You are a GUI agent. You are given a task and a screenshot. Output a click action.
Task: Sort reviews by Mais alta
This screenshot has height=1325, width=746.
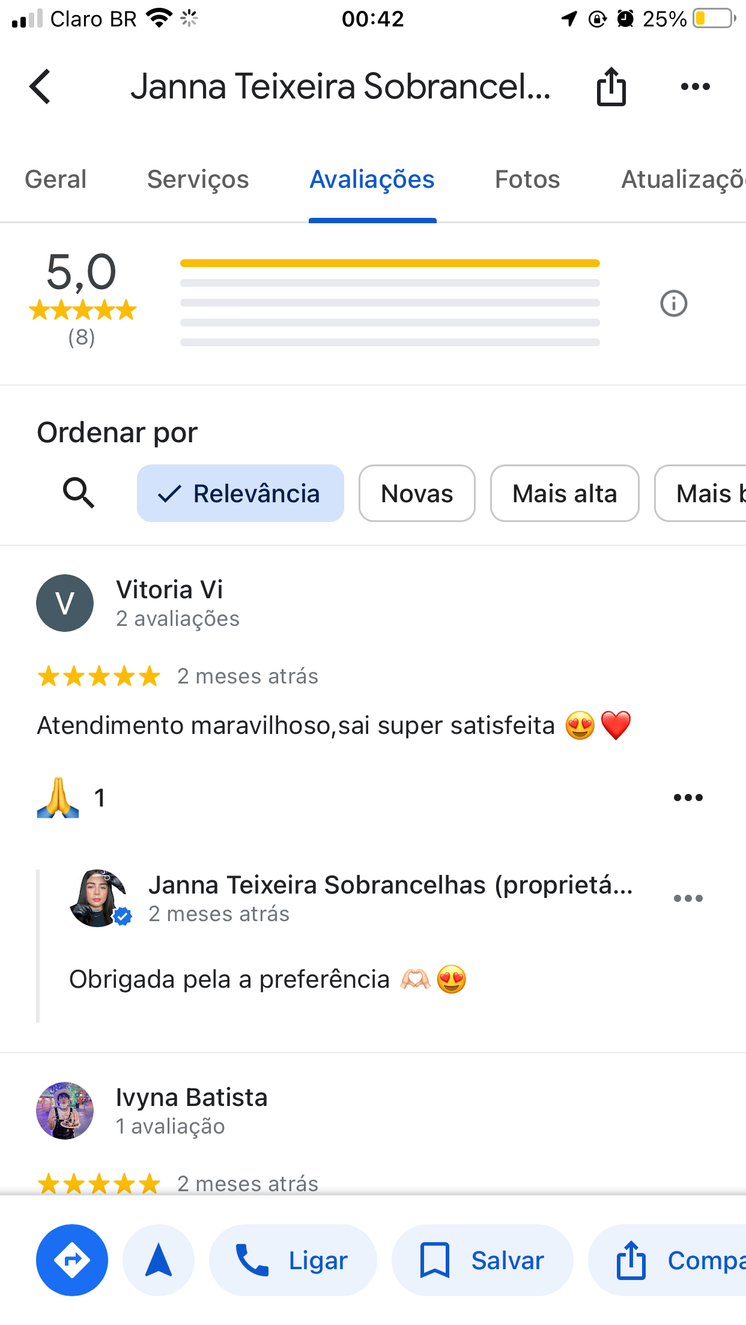564,493
